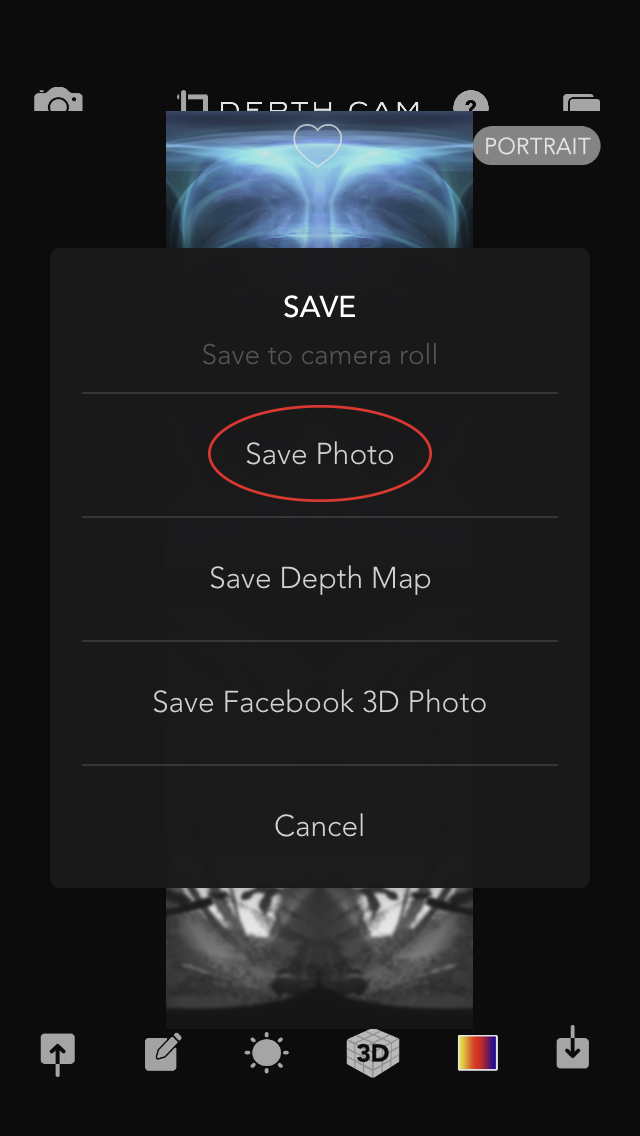
Task: Choose Save Depth Map option
Action: (320, 578)
